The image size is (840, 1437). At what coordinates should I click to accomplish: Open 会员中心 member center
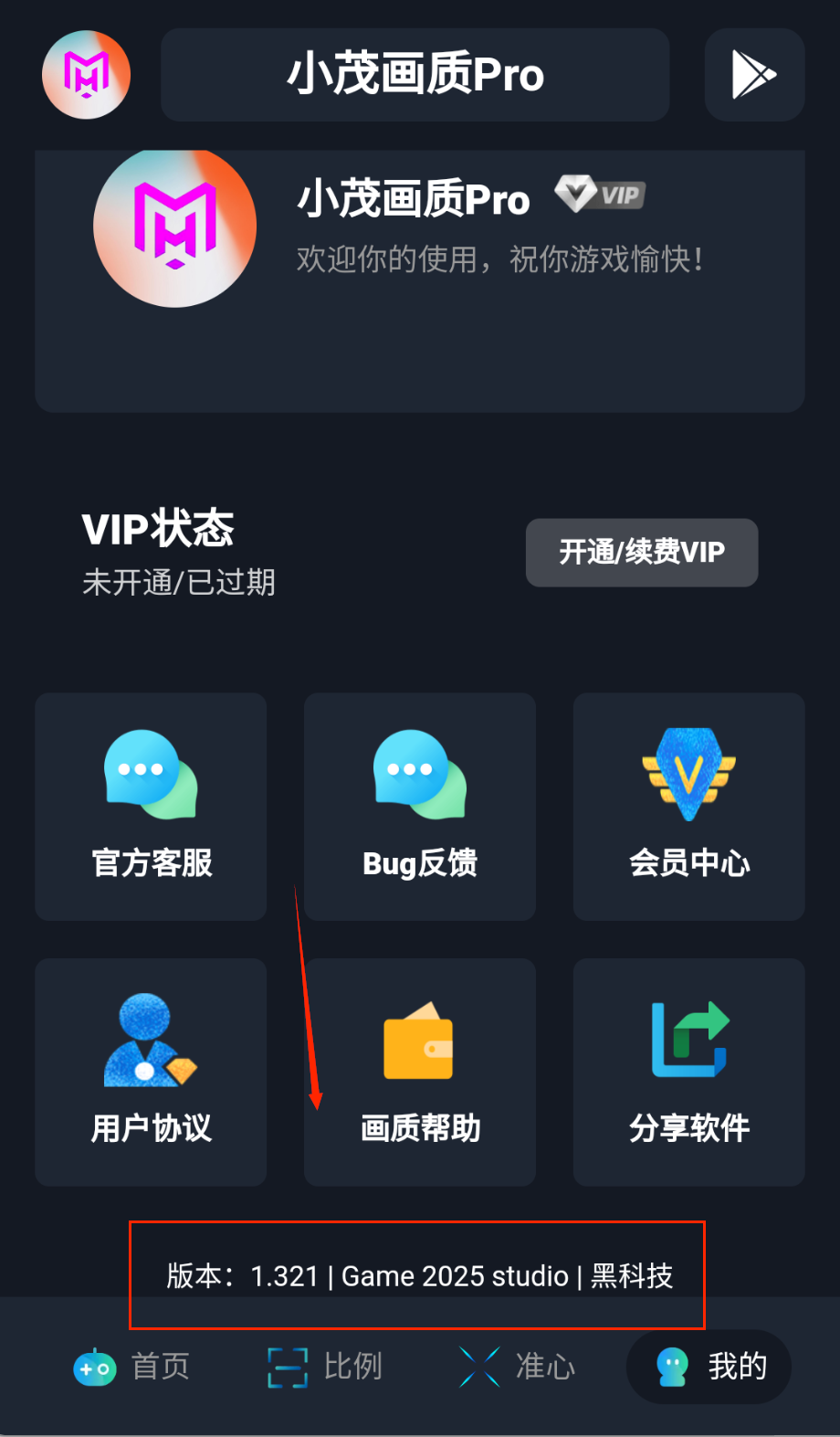coord(688,807)
